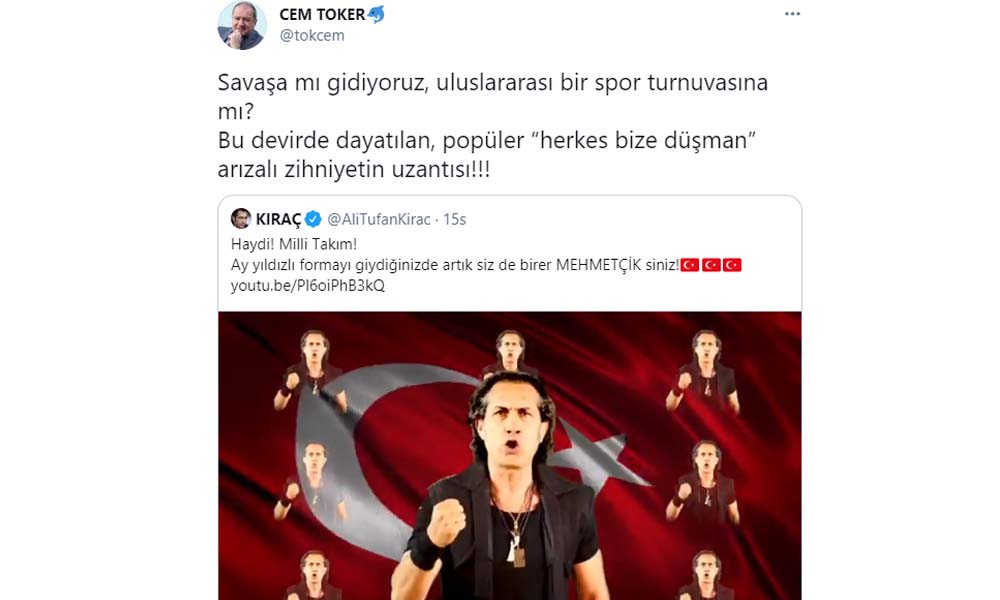The width and height of the screenshot is (1000, 600).
Task: Open the tweet's overflow menu
Action: (x=792, y=14)
